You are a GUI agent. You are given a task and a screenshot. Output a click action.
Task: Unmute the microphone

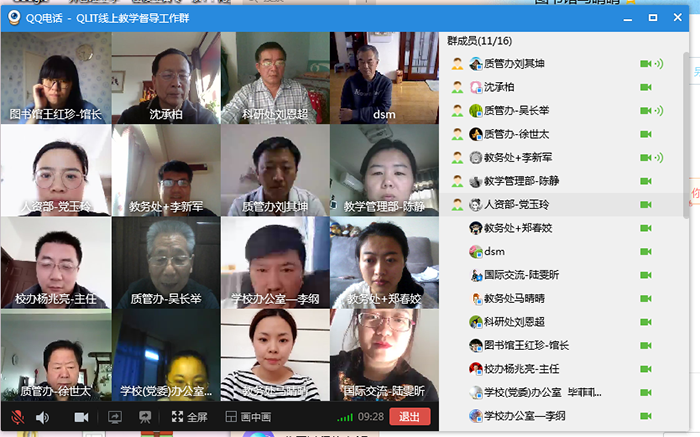pos(17,417)
